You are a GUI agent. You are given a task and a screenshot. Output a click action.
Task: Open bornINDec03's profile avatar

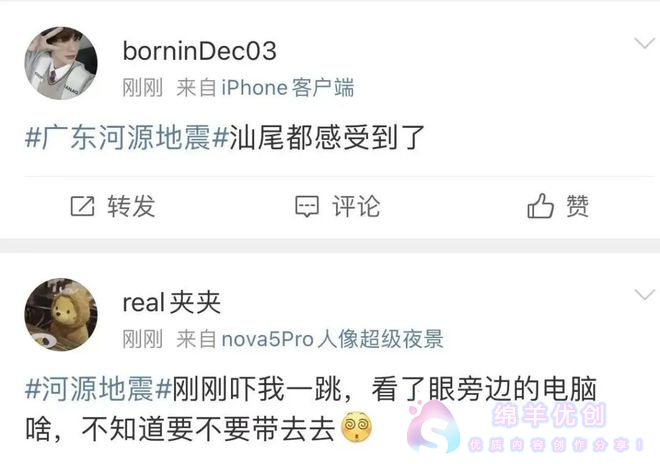[60, 63]
